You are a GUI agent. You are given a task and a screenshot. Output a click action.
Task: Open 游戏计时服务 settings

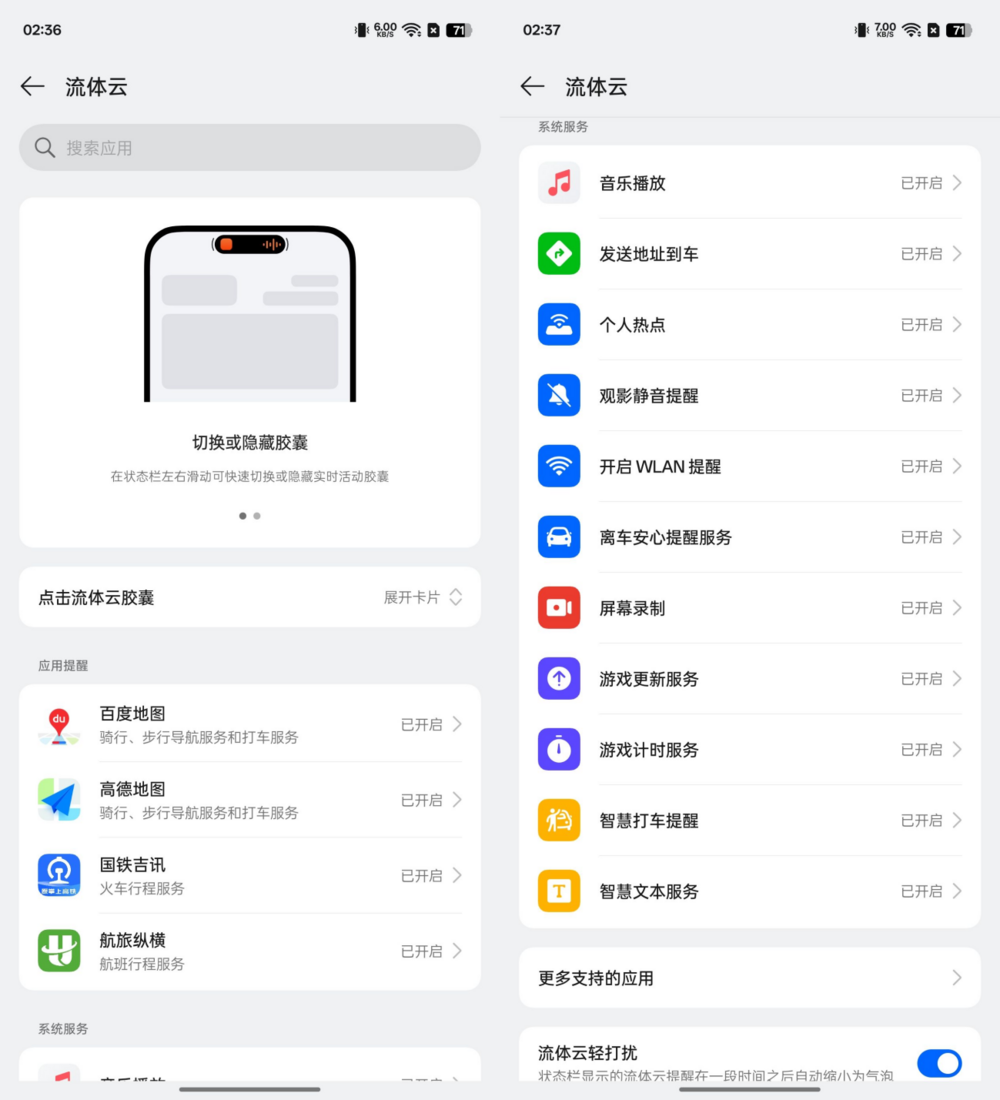pyautogui.click(x=750, y=750)
